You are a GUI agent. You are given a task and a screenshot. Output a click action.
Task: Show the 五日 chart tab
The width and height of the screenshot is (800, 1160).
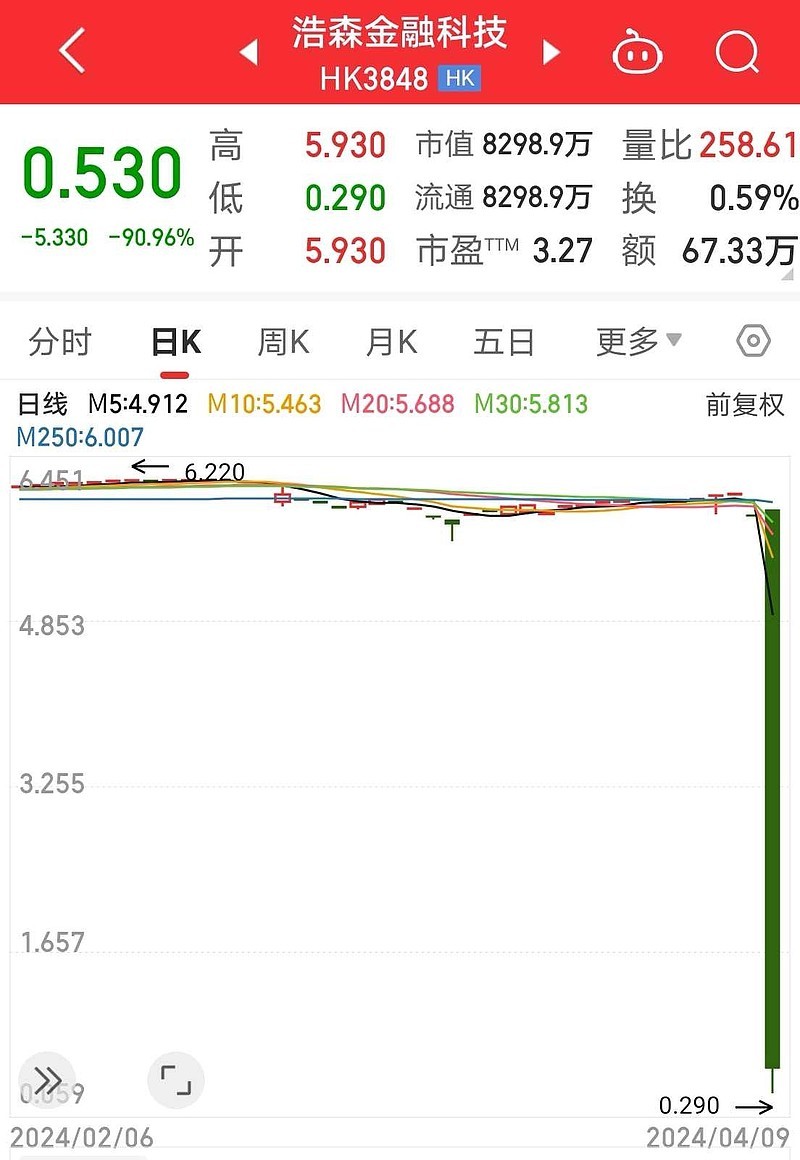503,343
